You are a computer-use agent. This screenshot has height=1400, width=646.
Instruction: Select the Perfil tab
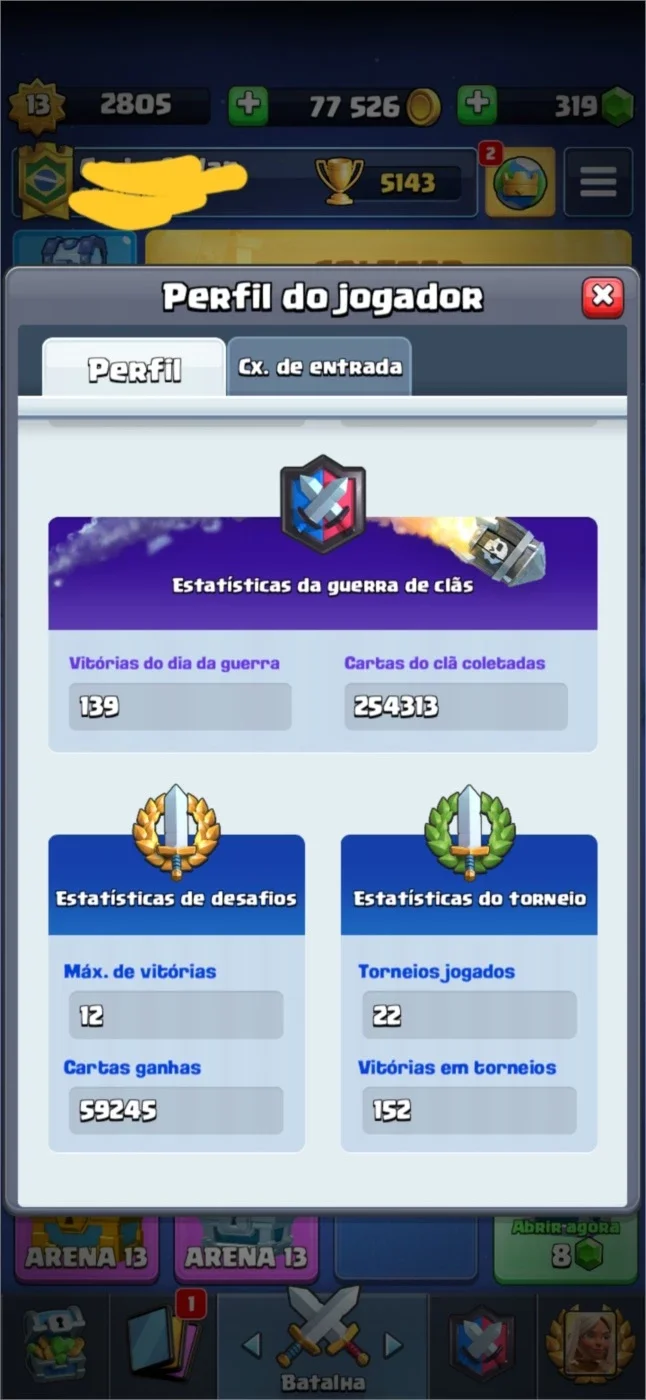tap(134, 368)
